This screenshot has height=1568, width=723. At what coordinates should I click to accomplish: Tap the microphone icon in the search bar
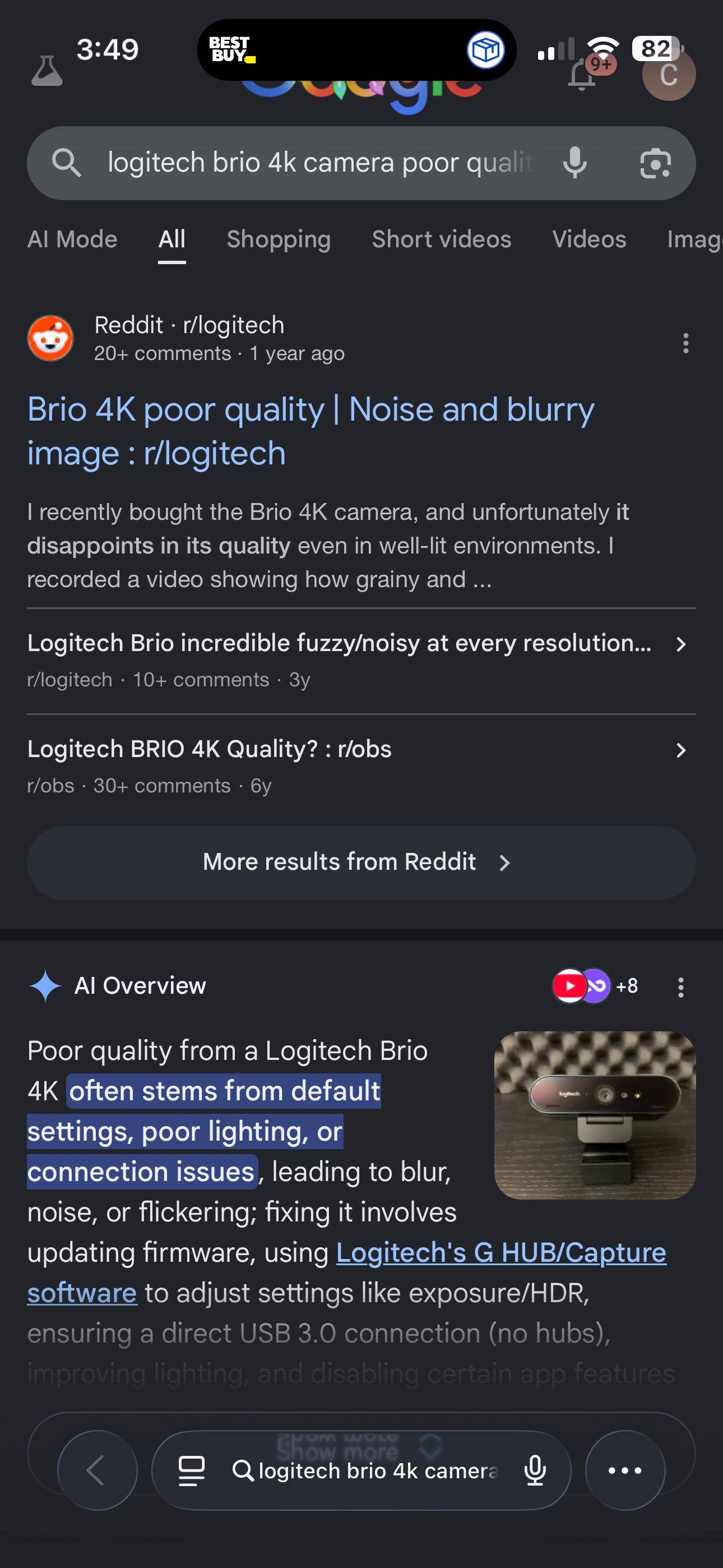click(573, 163)
